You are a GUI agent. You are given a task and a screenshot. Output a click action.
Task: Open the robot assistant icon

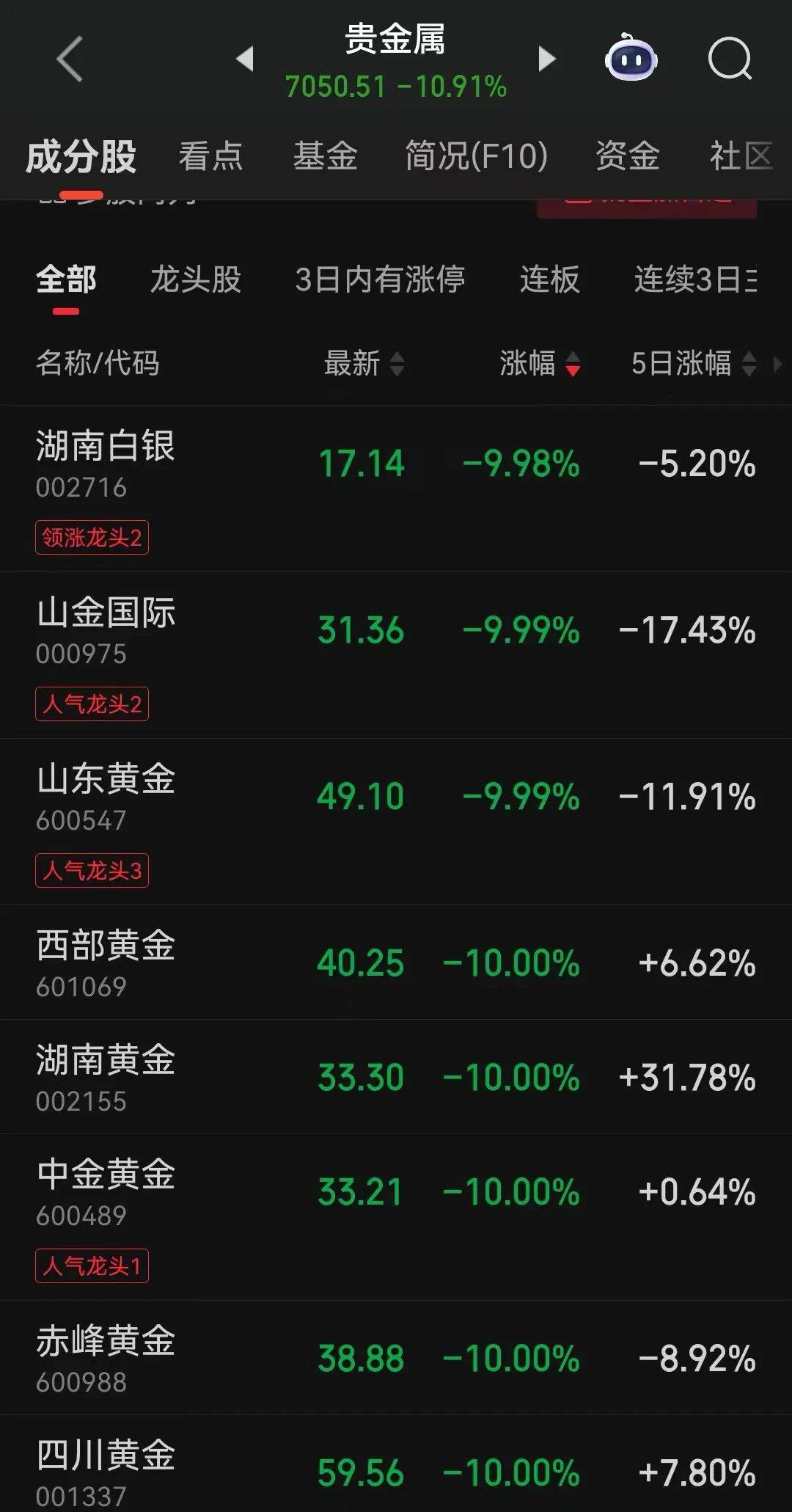coord(631,59)
